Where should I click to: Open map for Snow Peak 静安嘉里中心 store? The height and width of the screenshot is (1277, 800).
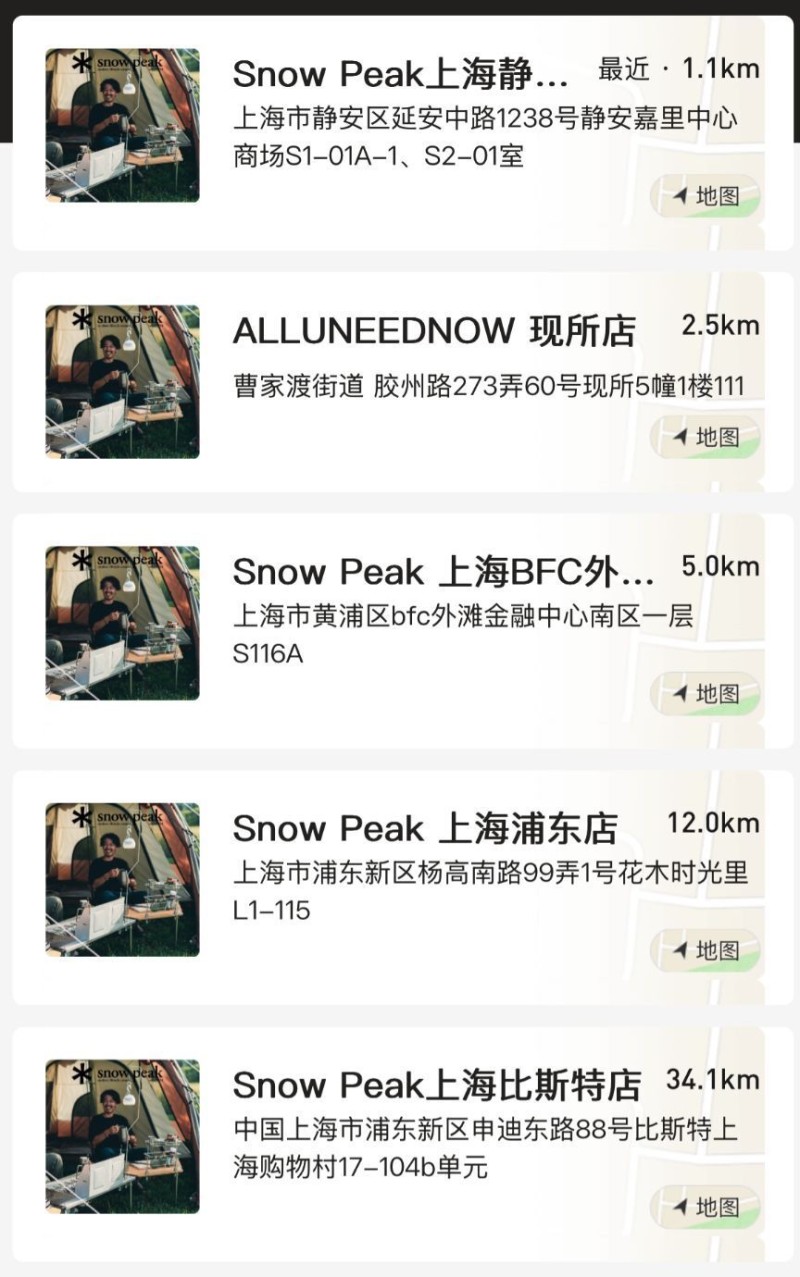pos(706,196)
